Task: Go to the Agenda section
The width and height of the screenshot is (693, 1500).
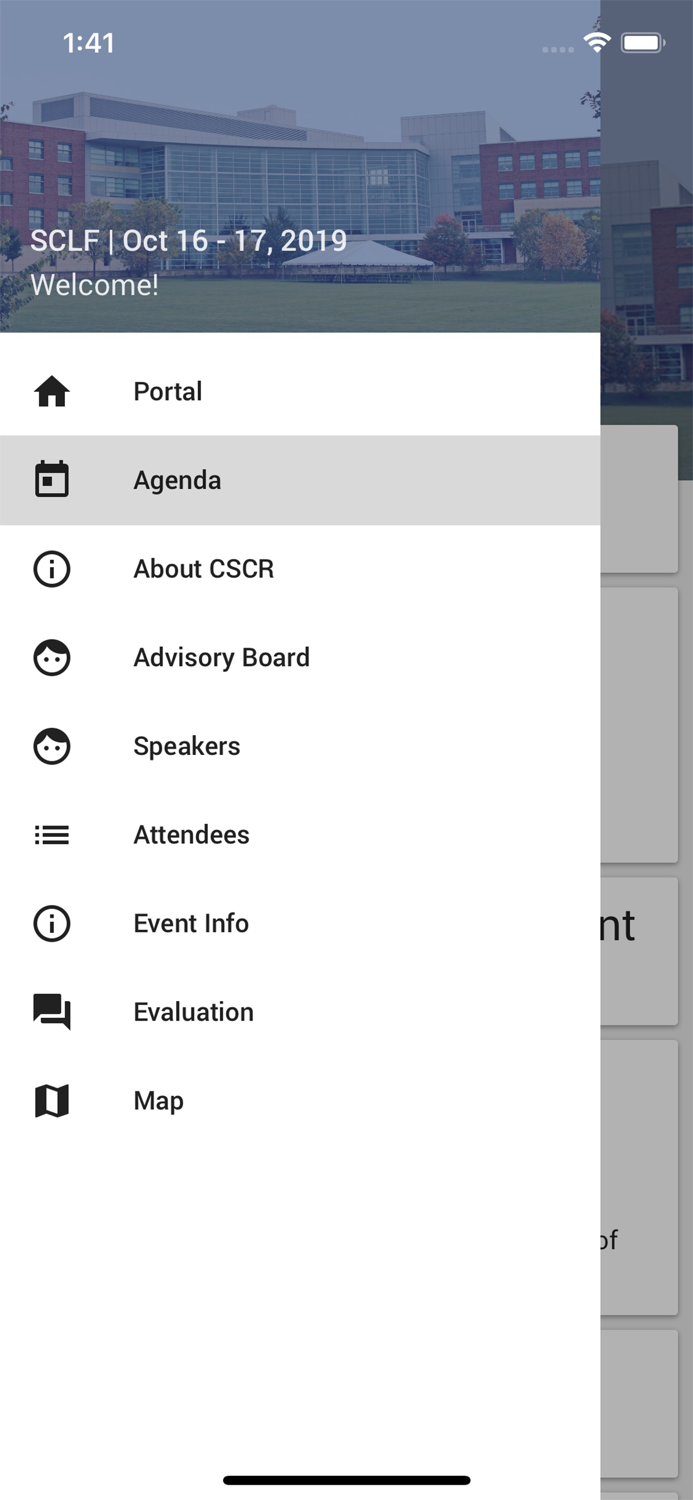Action: (177, 481)
